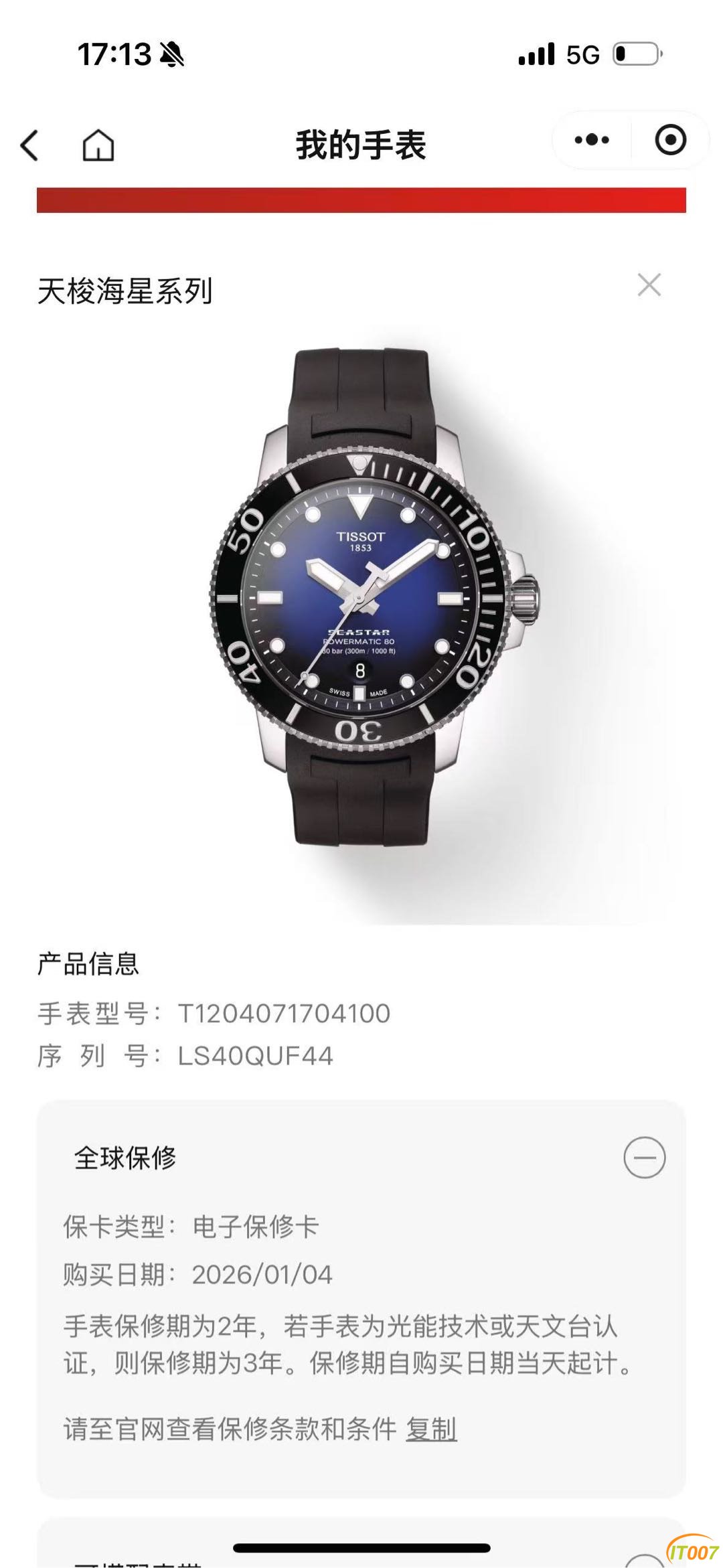
Task: Tap the 复制 link for warranty terms
Action: [x=431, y=1429]
